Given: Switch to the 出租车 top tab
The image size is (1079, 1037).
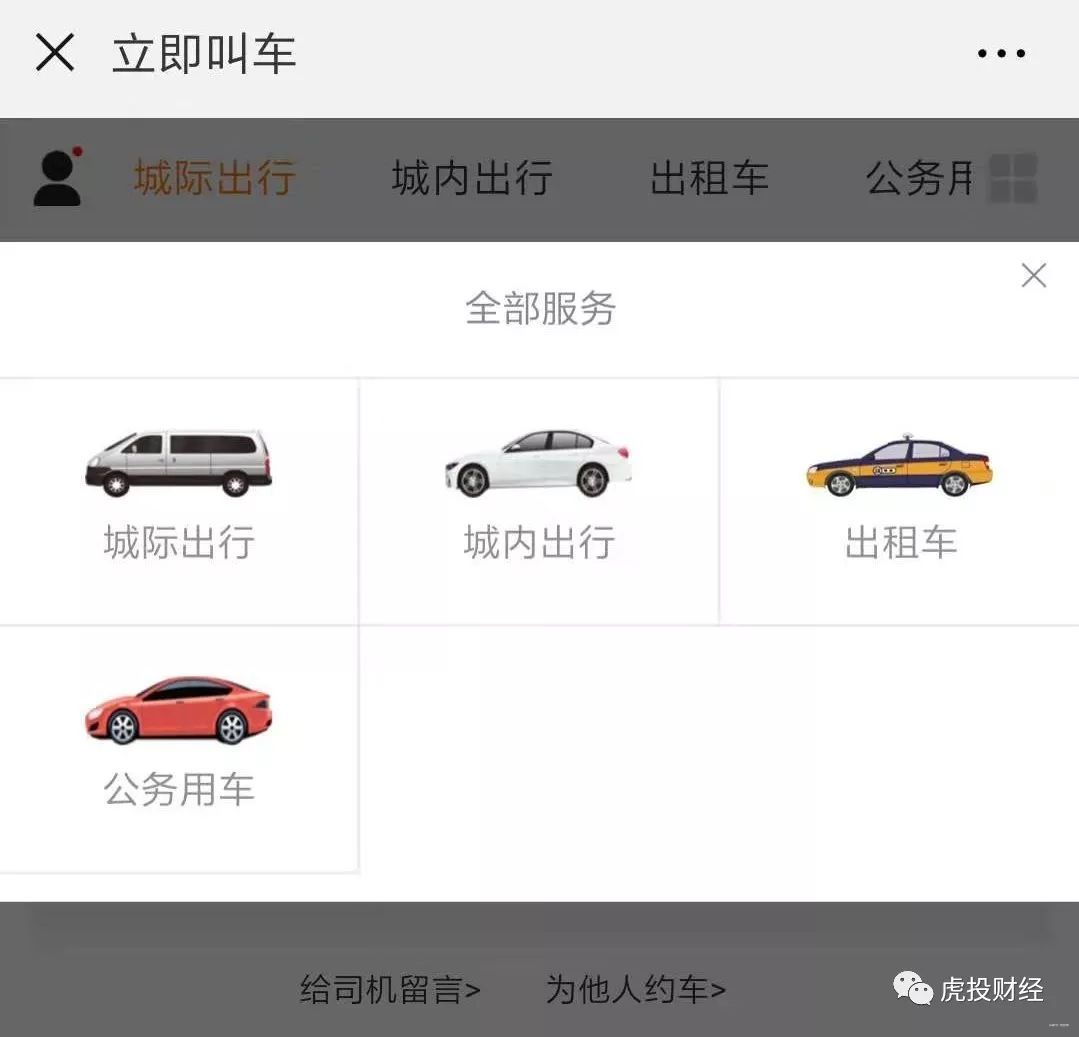Looking at the screenshot, I should point(709,179).
